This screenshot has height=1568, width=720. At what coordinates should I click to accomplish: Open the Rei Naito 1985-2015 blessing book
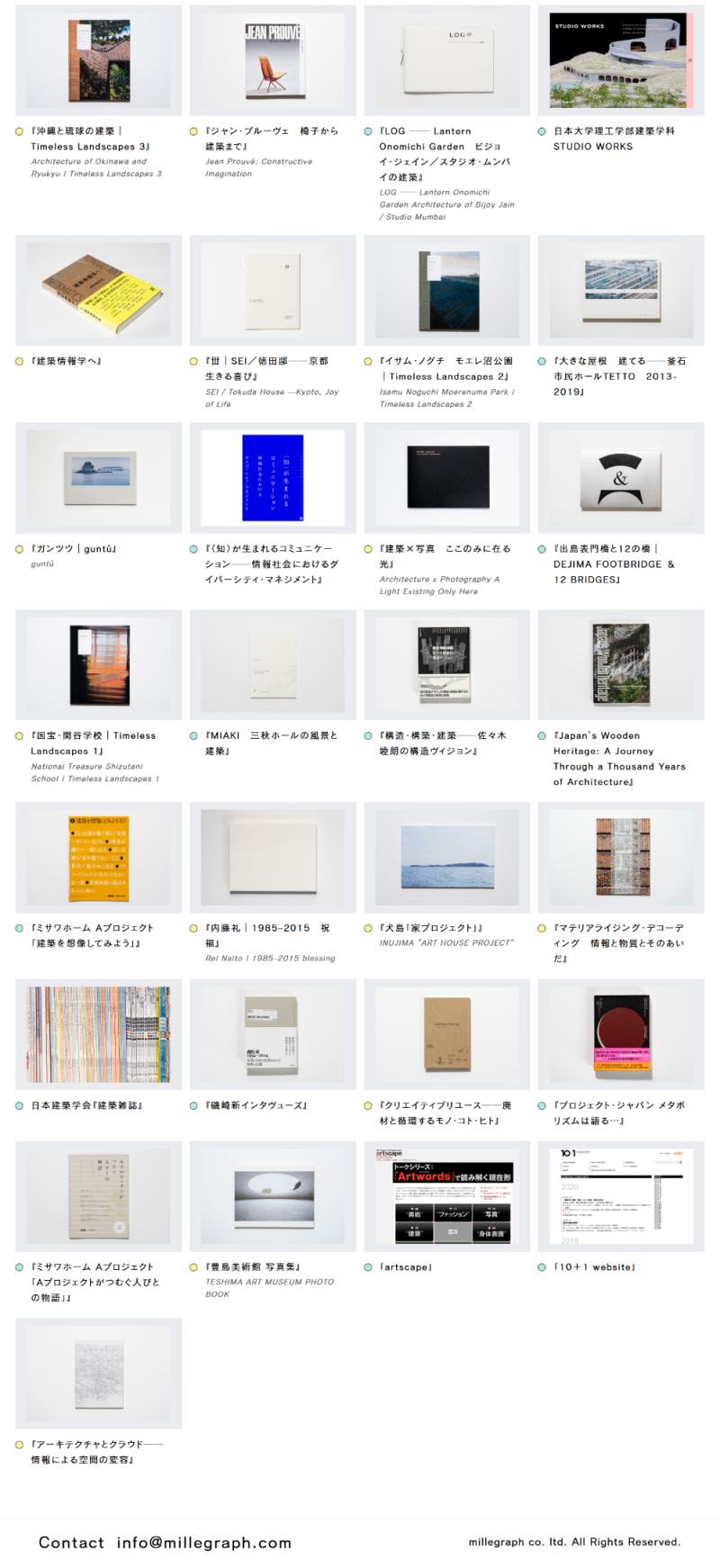click(x=273, y=857)
